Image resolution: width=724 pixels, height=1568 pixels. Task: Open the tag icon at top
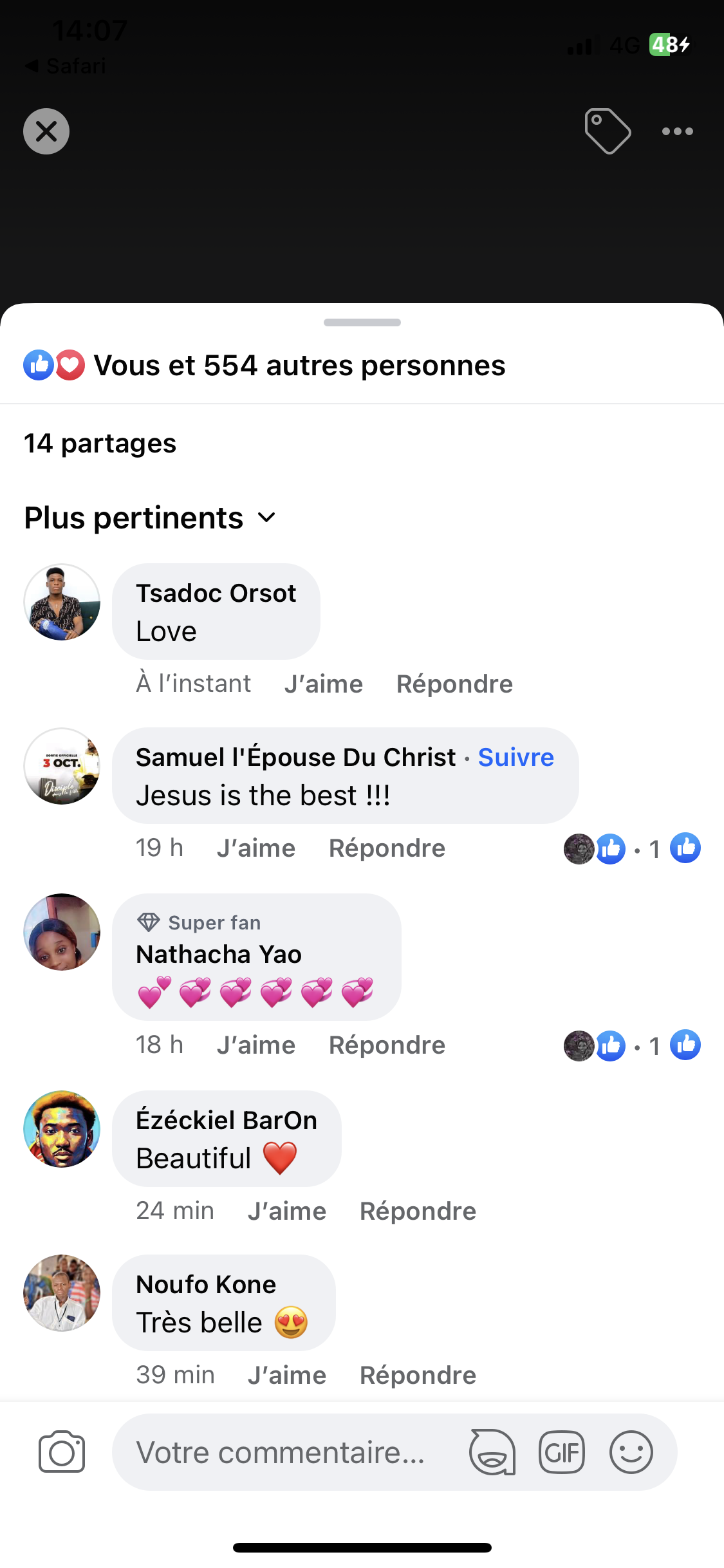click(608, 131)
